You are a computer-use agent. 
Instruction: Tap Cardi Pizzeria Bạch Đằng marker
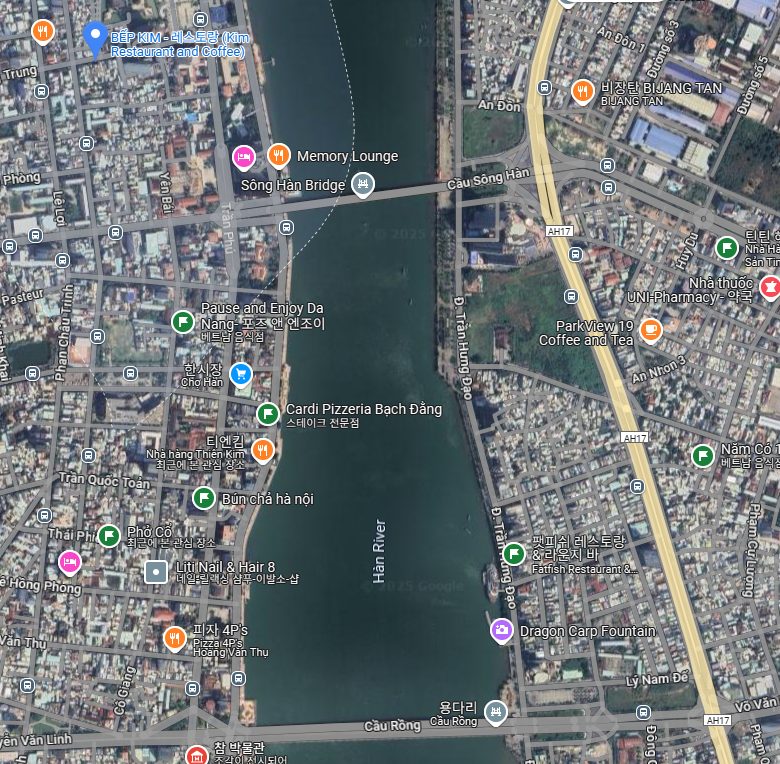point(267,414)
